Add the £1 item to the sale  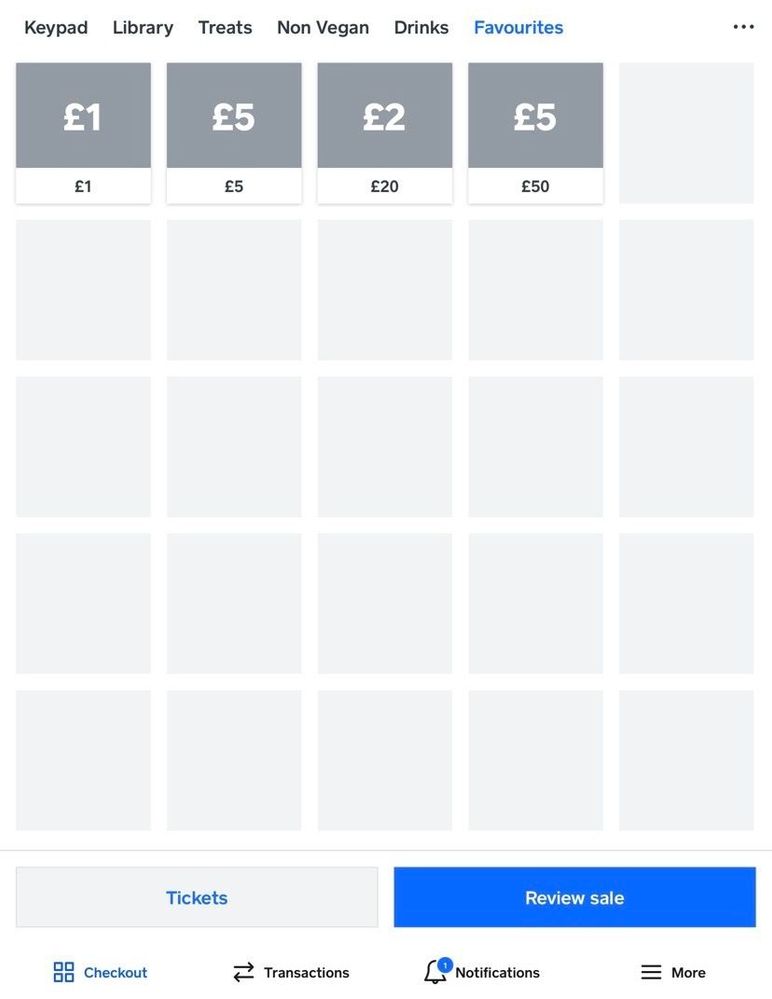pos(83,133)
